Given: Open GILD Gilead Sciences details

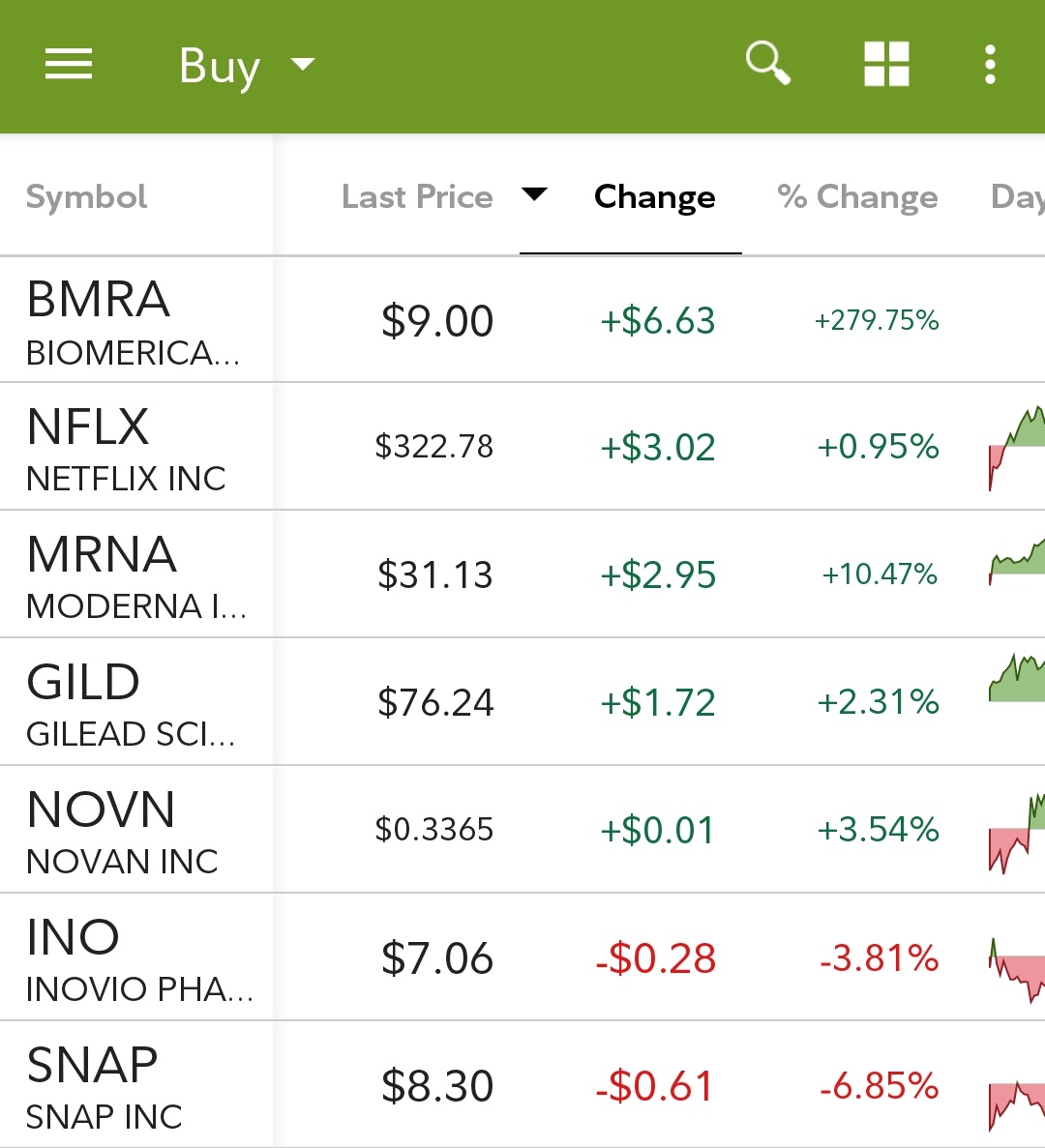Looking at the screenshot, I should 135,704.
